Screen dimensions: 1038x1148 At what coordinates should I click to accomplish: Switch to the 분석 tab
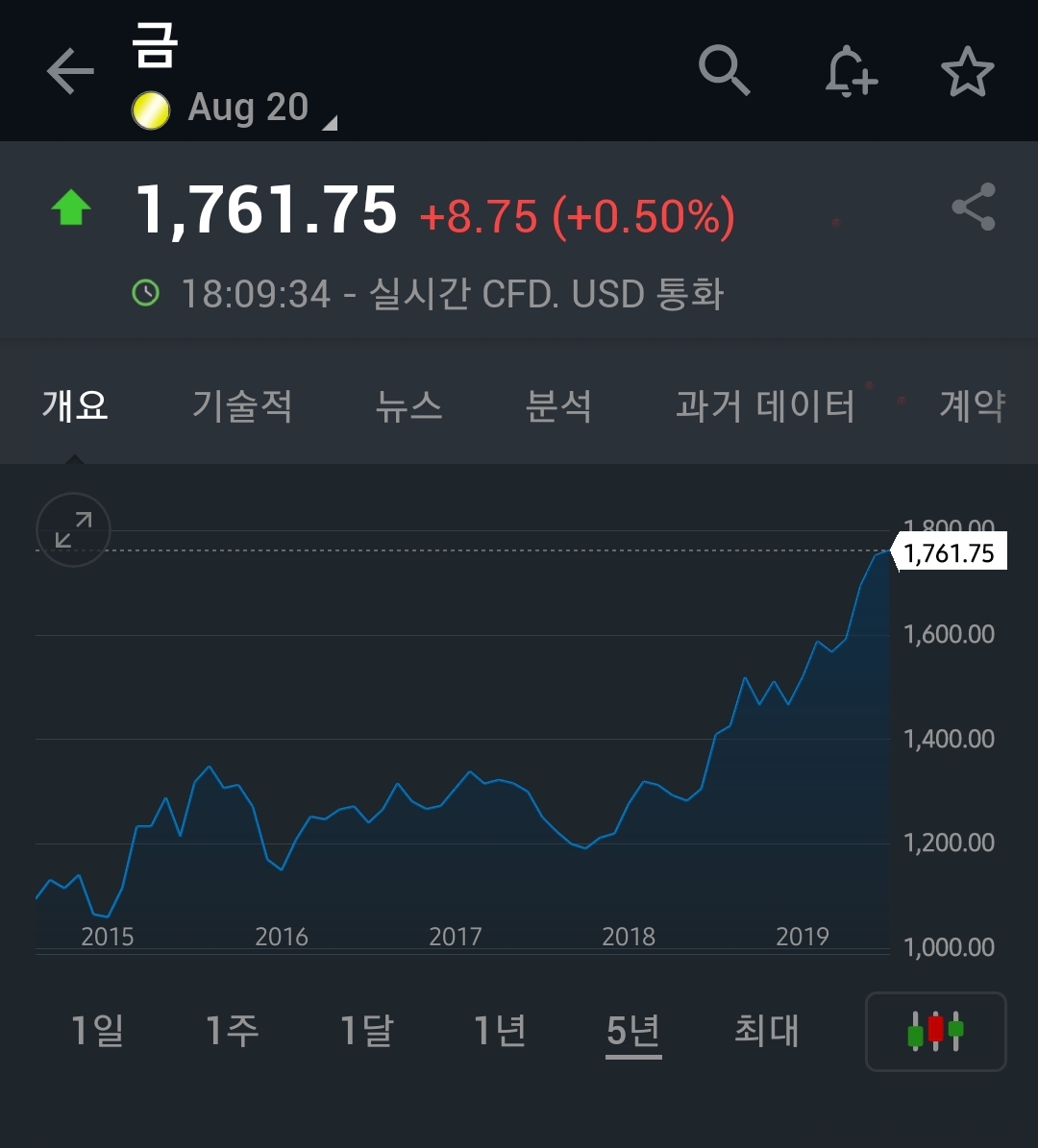click(558, 405)
